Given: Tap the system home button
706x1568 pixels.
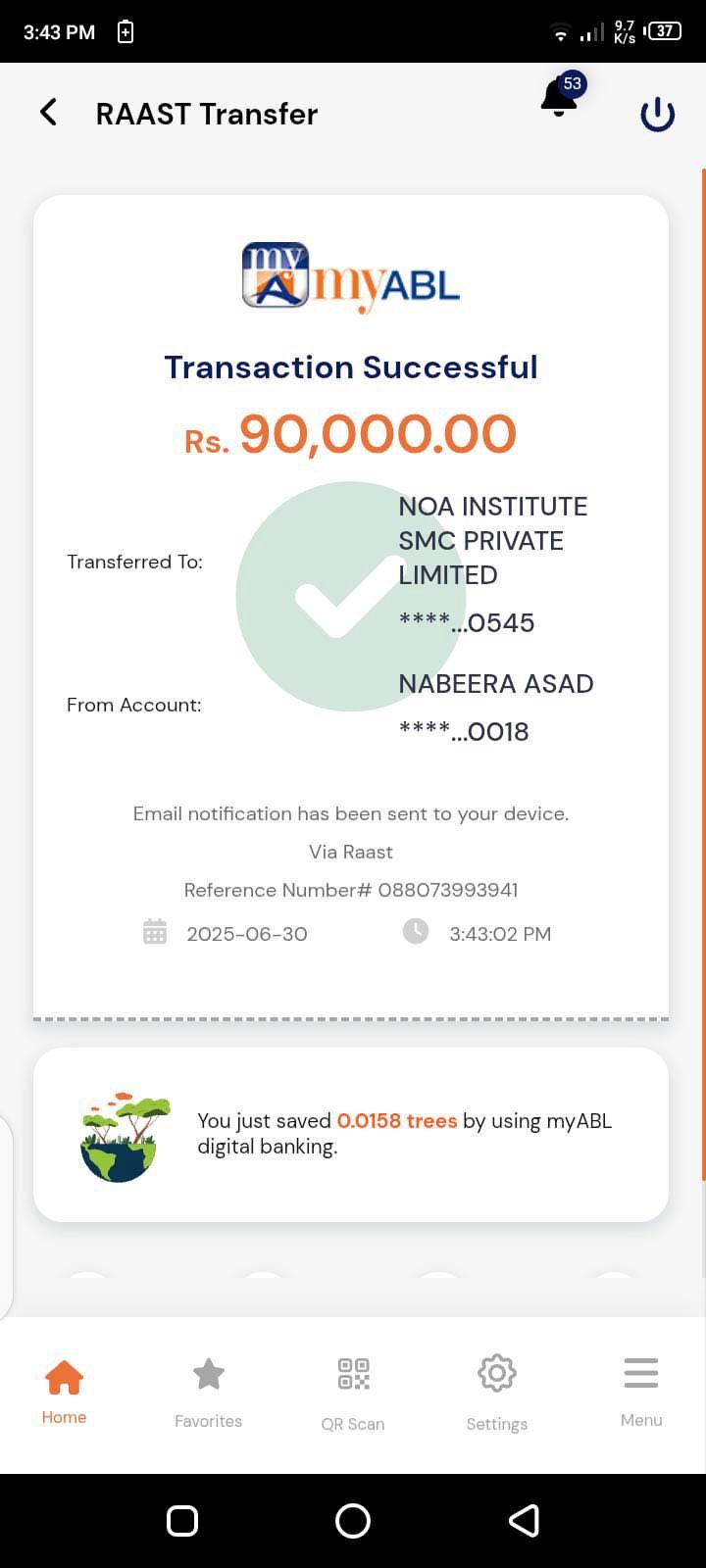Looking at the screenshot, I should (x=353, y=1520).
